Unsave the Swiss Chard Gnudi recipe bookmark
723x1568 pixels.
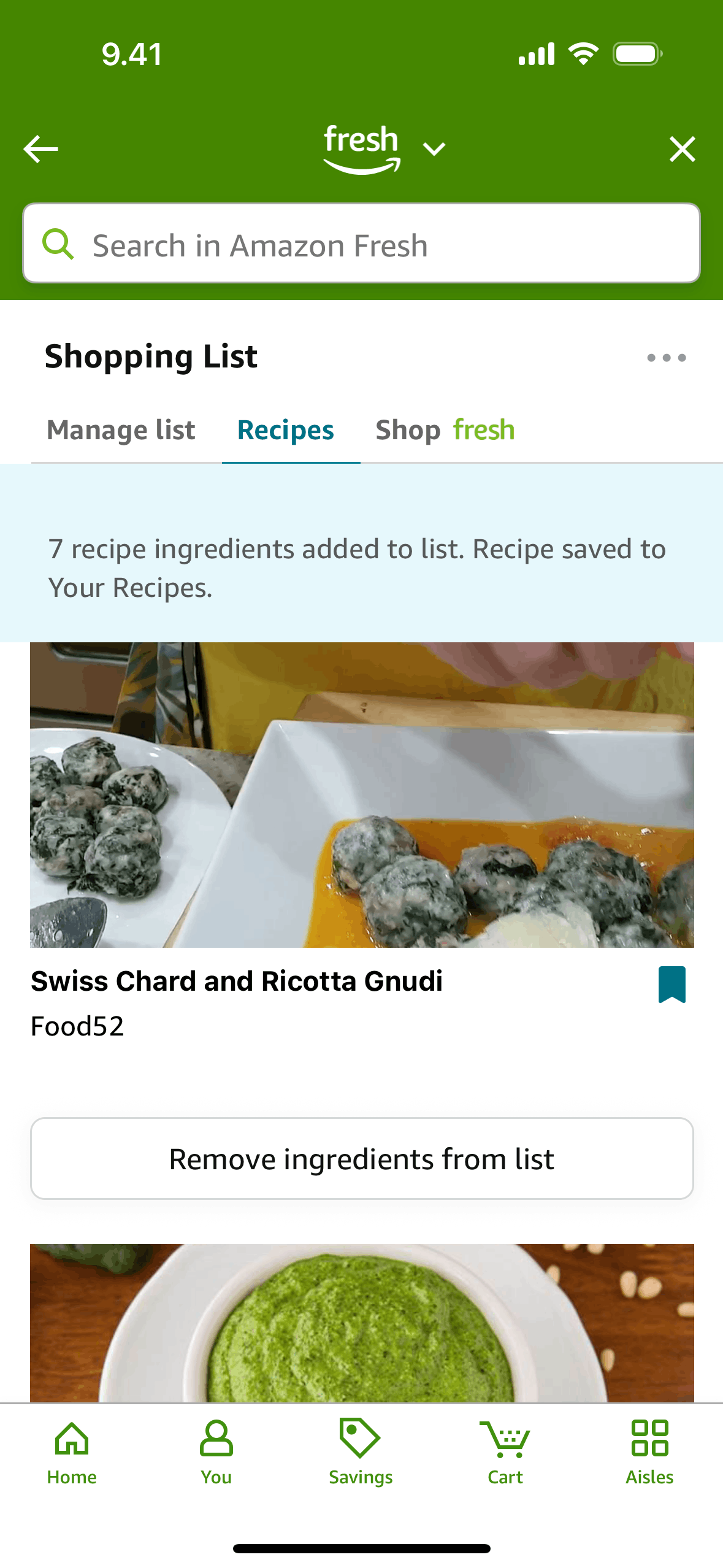pos(671,984)
